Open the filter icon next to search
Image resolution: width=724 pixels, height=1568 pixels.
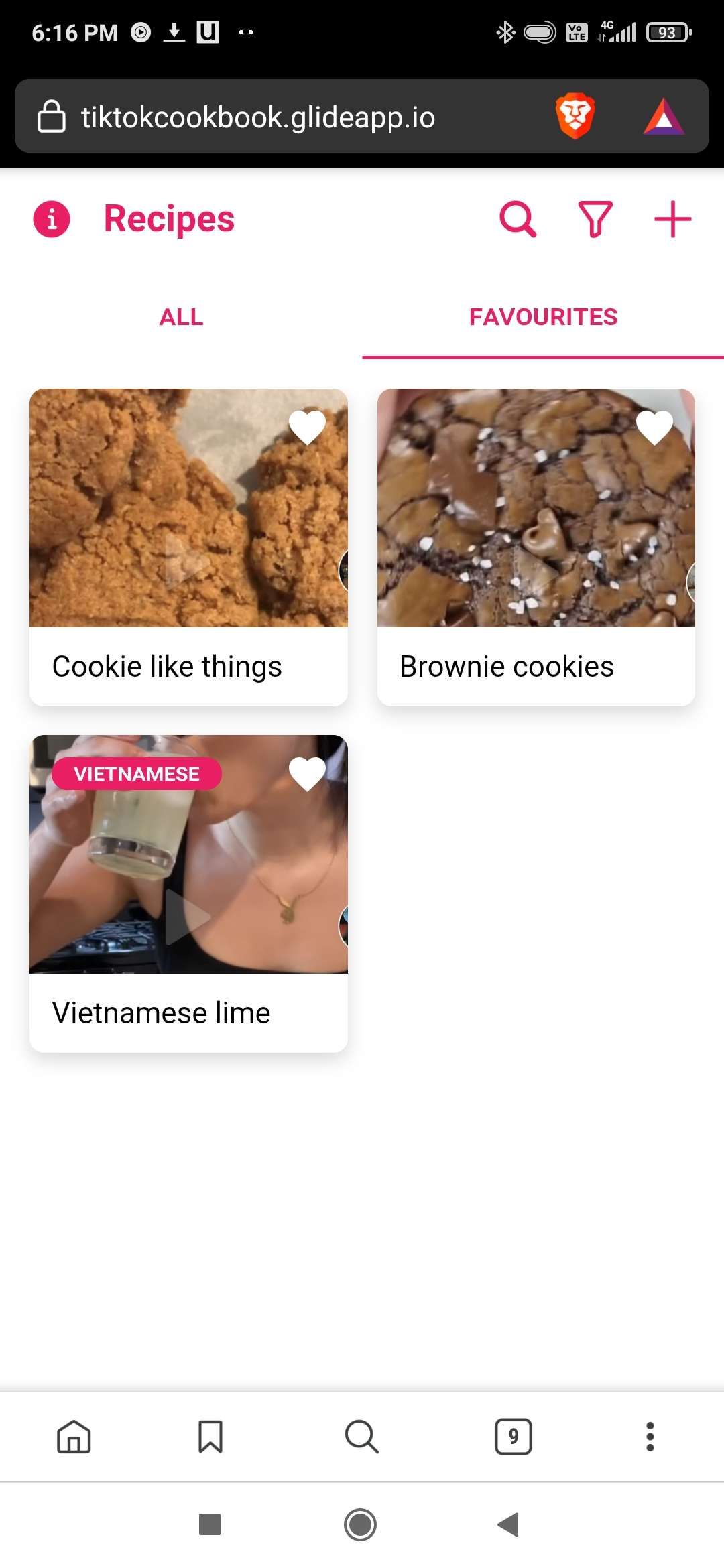pos(595,218)
